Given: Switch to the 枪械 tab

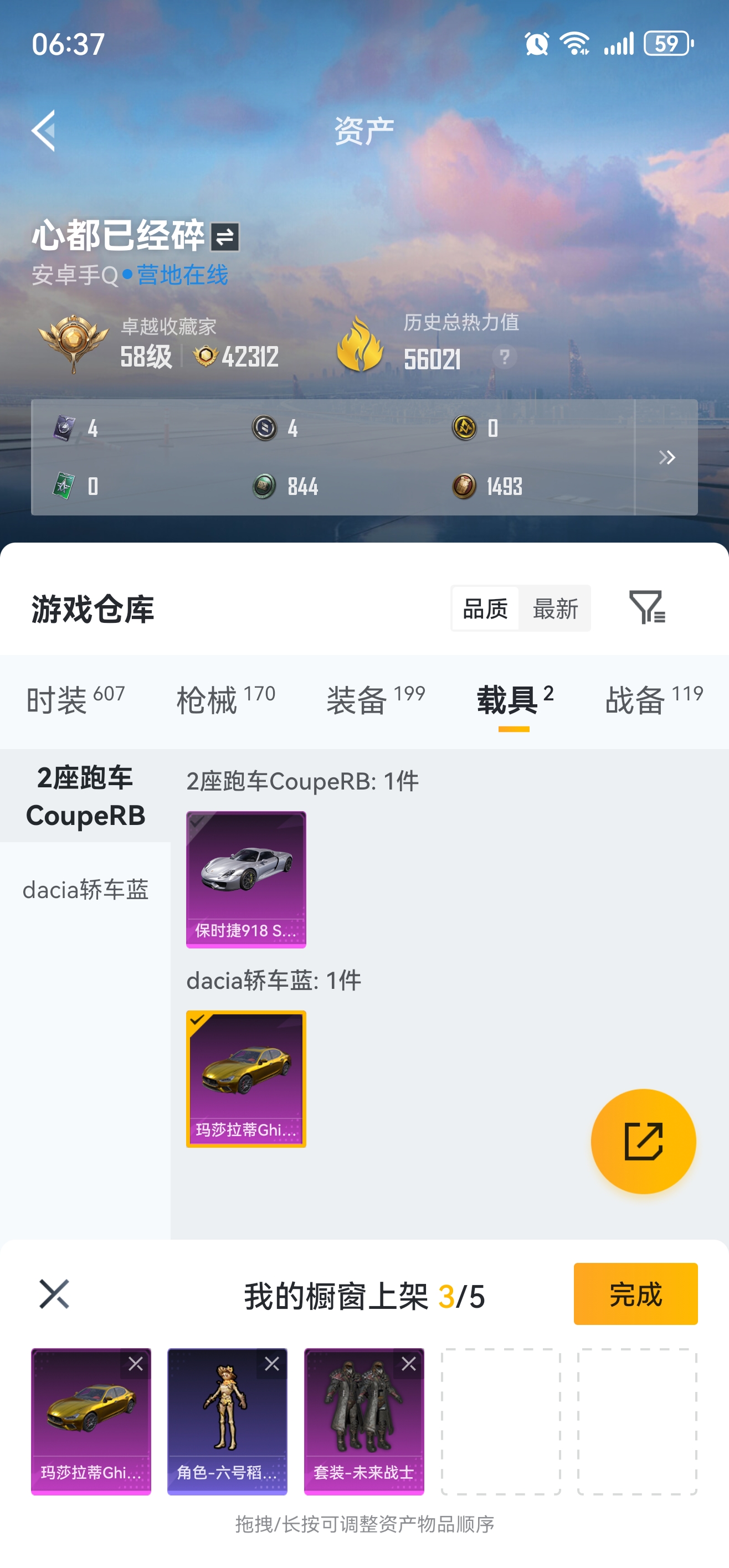Looking at the screenshot, I should (x=225, y=699).
